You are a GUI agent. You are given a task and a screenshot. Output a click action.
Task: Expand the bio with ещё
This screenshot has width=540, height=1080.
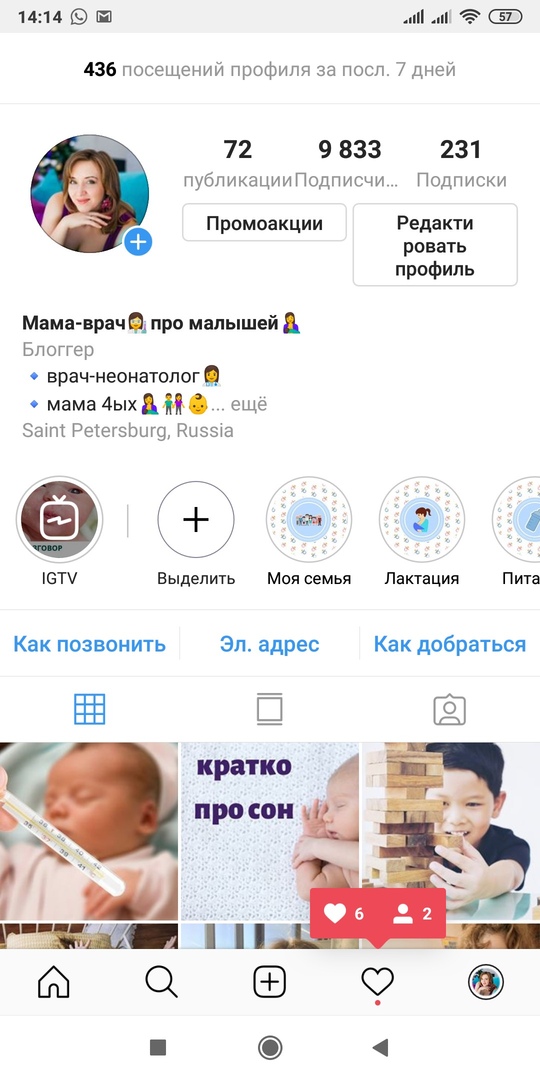click(249, 404)
